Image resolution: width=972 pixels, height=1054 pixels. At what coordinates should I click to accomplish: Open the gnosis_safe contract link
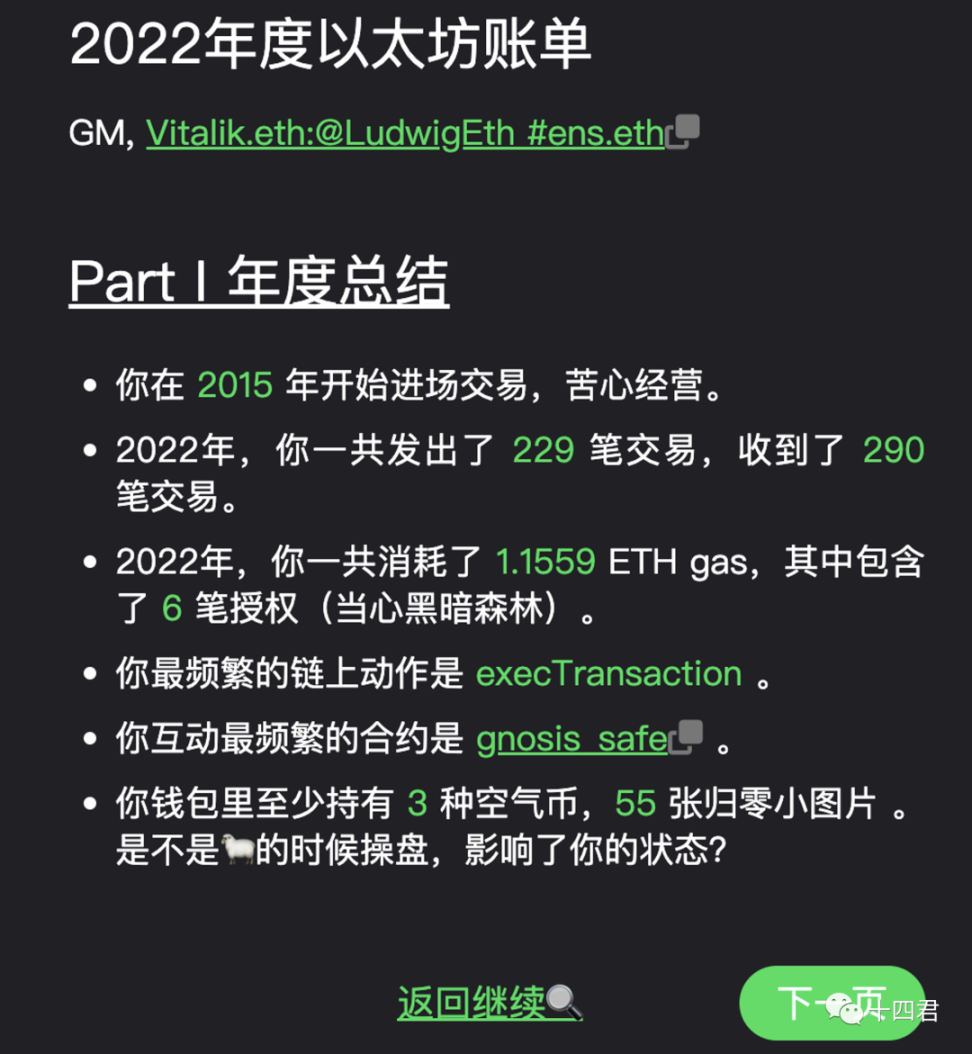[572, 740]
